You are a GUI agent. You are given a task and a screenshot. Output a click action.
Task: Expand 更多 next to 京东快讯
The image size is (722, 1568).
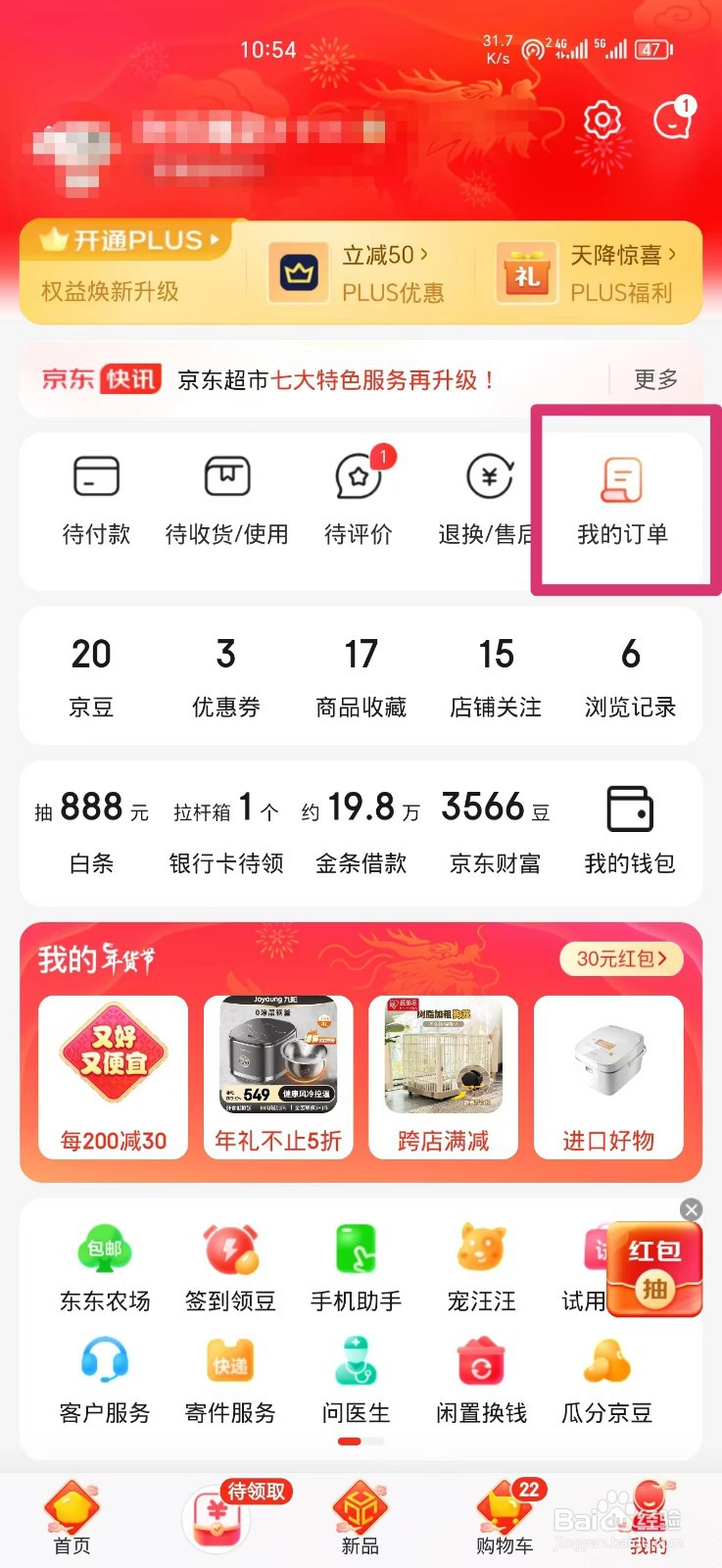point(652,380)
